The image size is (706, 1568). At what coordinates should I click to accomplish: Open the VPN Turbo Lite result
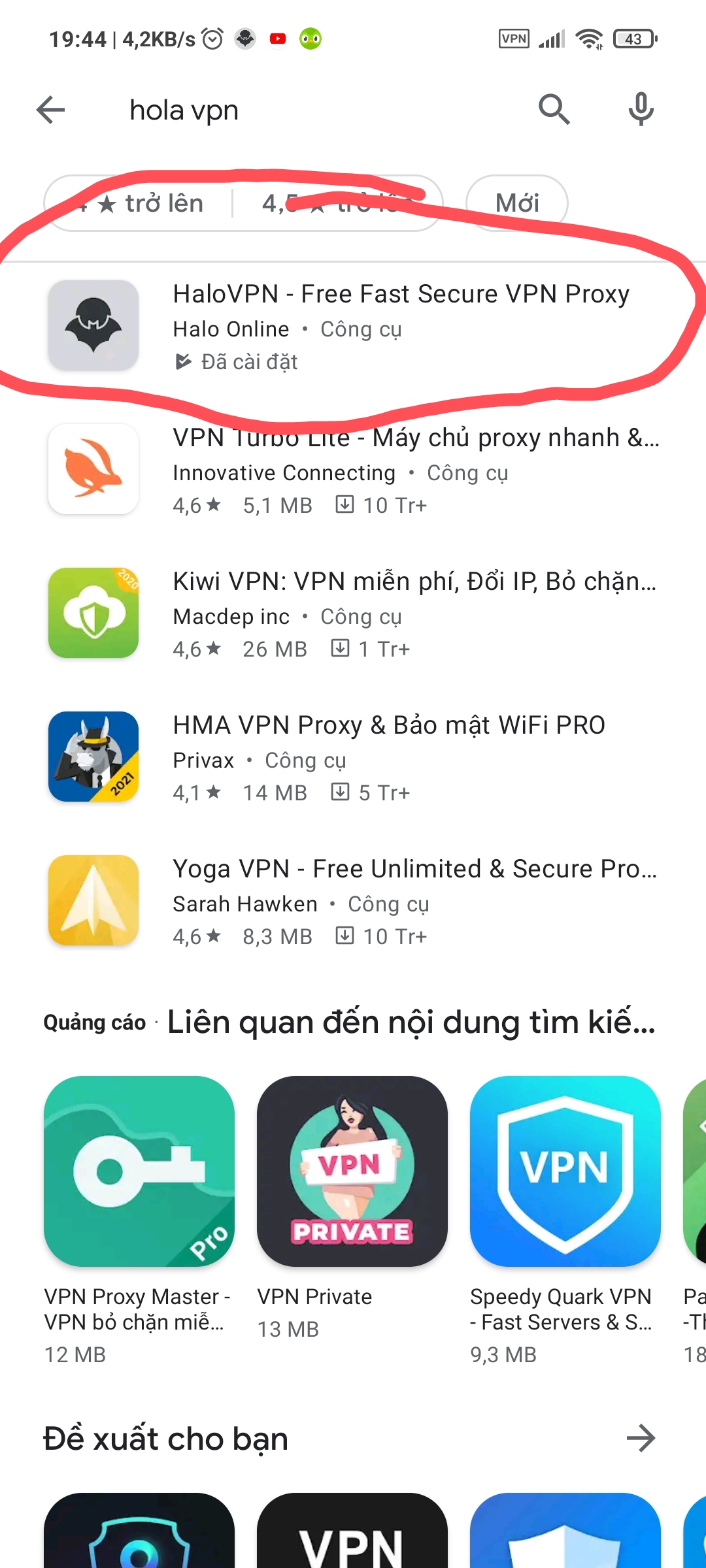[353, 470]
